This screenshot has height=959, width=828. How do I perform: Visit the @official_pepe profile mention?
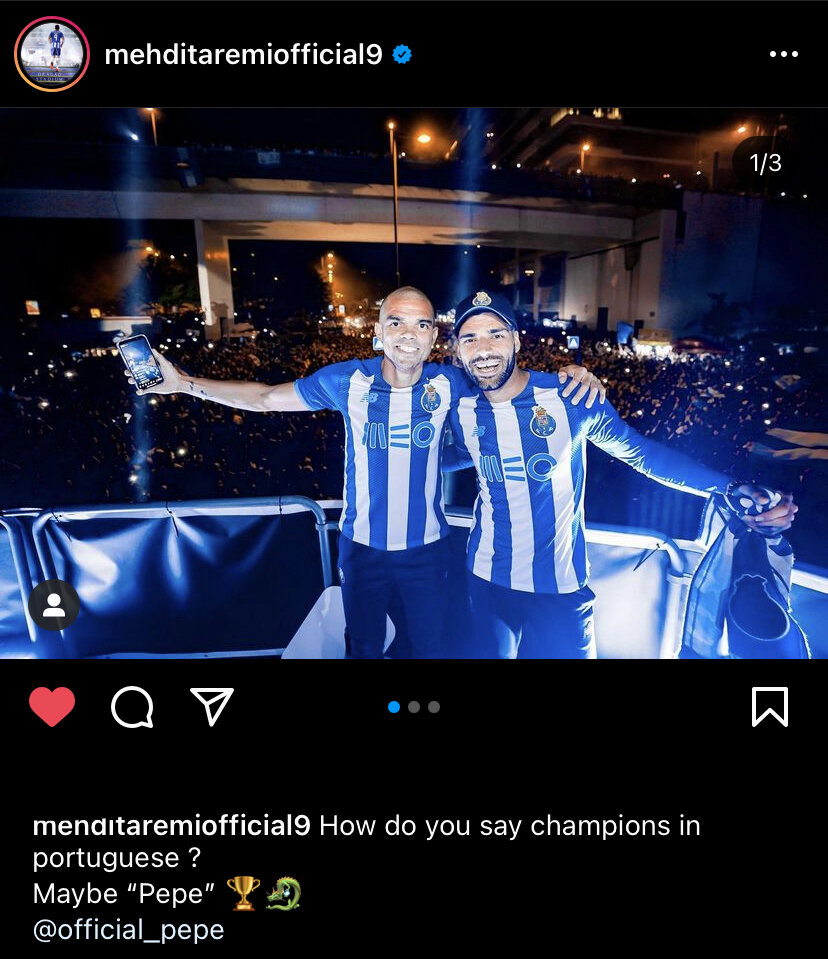click(128, 930)
